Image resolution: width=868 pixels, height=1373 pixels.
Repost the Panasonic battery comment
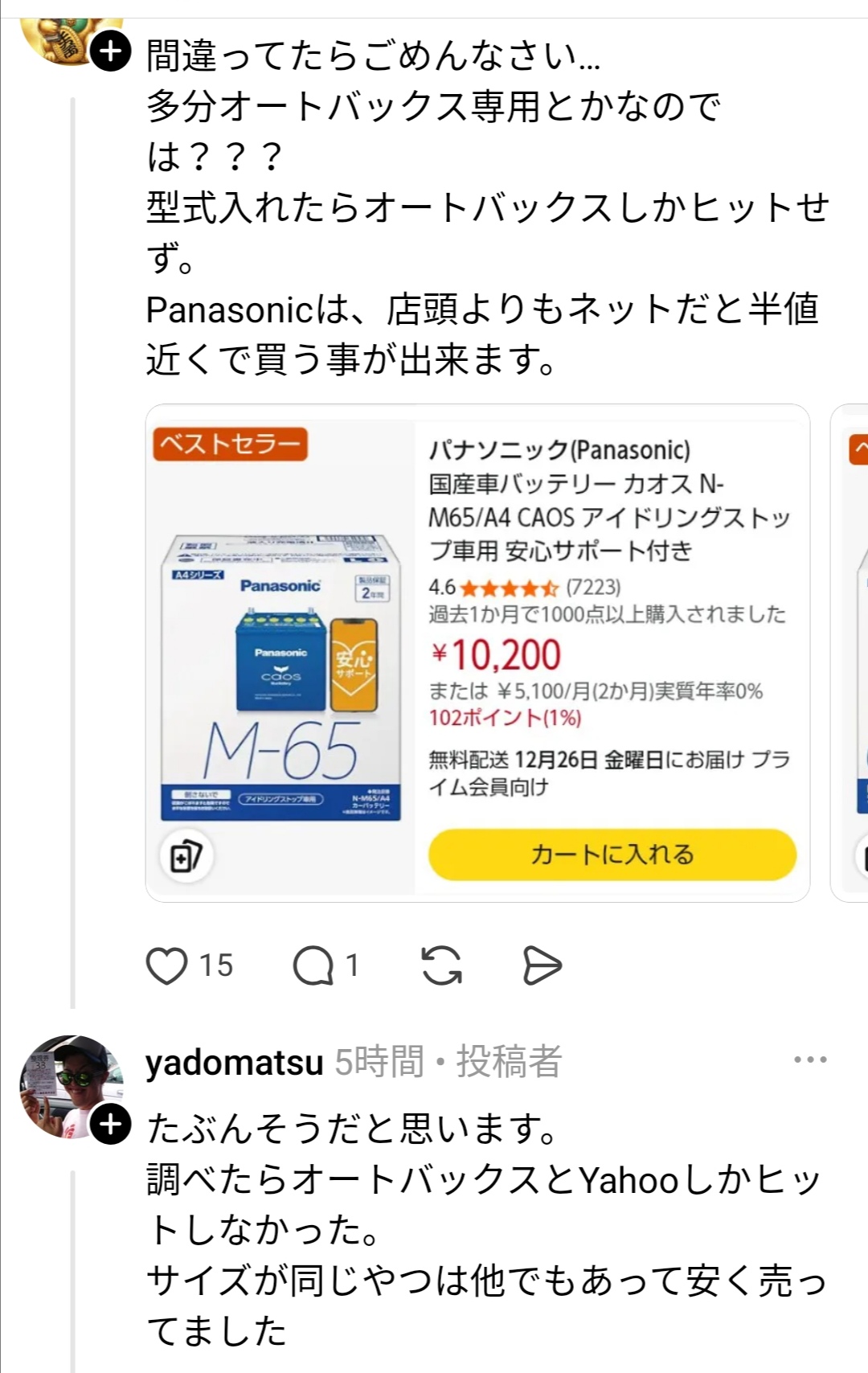click(x=441, y=965)
